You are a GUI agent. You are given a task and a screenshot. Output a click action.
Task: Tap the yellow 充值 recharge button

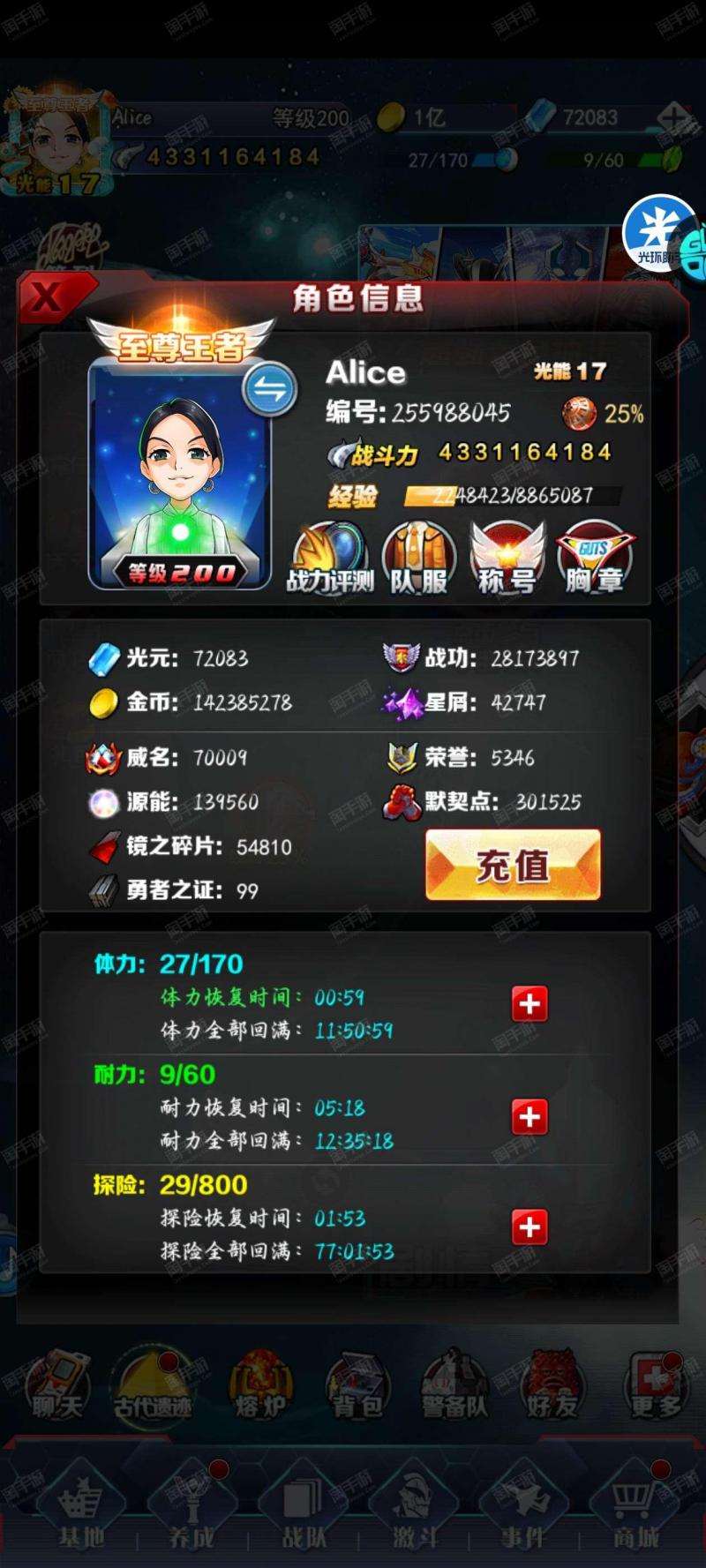click(x=513, y=865)
